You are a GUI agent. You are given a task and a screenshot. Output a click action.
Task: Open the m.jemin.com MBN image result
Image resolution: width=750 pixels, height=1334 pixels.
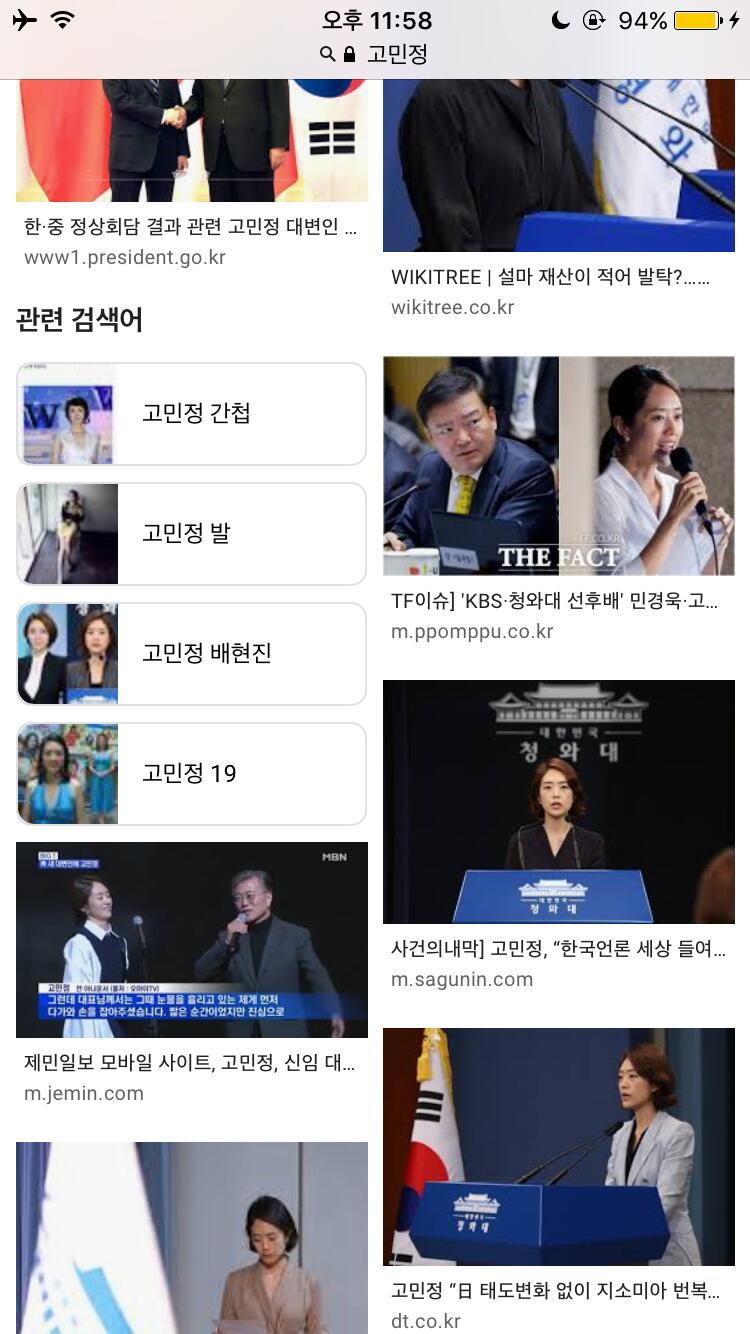(191, 940)
